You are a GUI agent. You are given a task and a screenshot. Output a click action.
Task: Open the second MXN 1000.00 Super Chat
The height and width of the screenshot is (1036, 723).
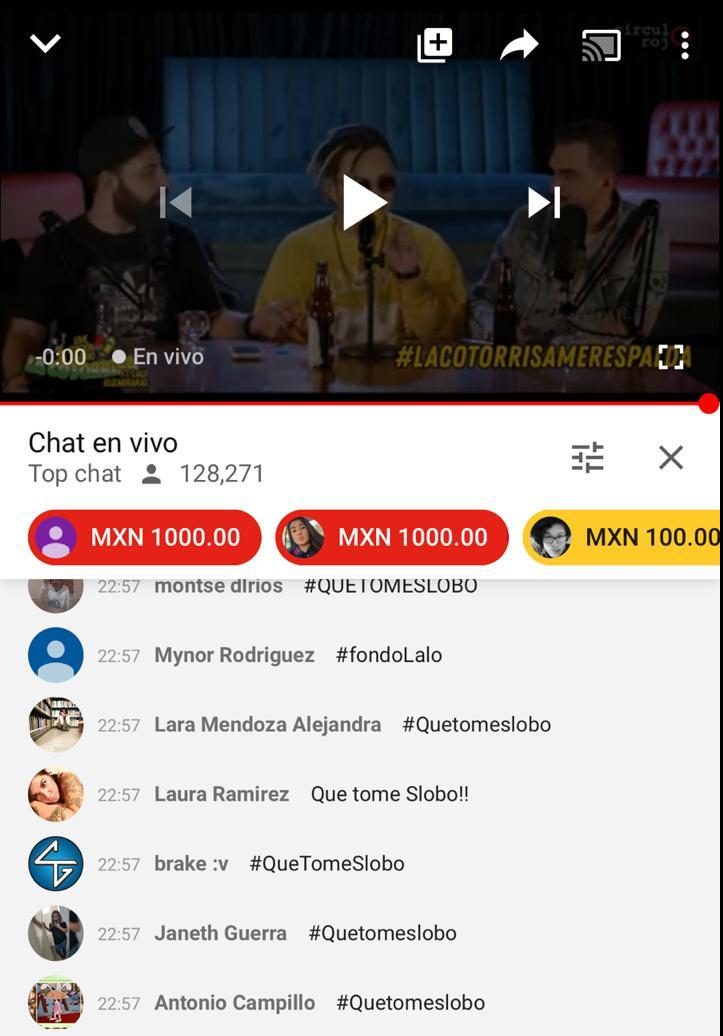point(392,537)
